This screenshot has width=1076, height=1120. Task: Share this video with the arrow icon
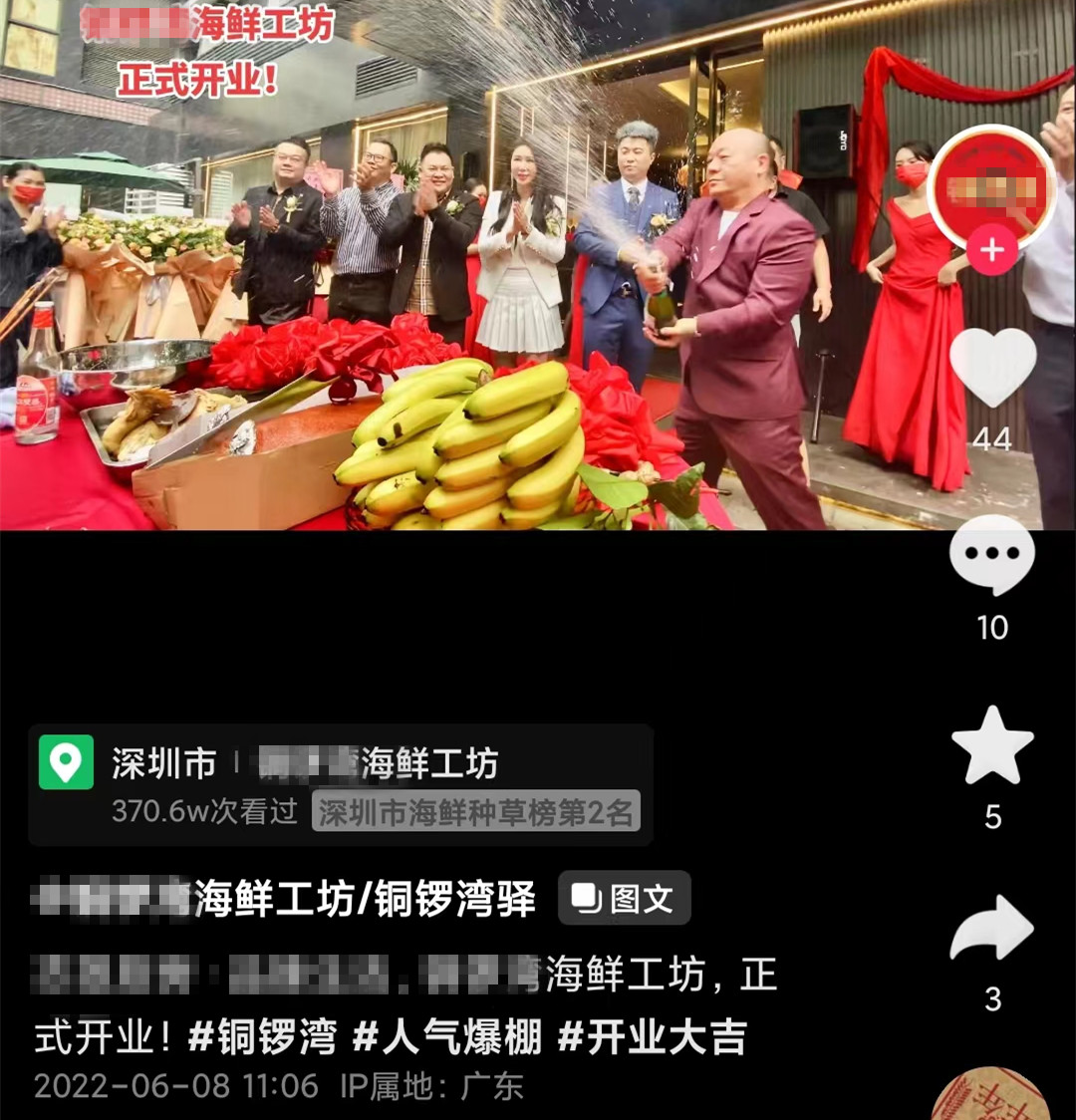pyautogui.click(x=992, y=929)
